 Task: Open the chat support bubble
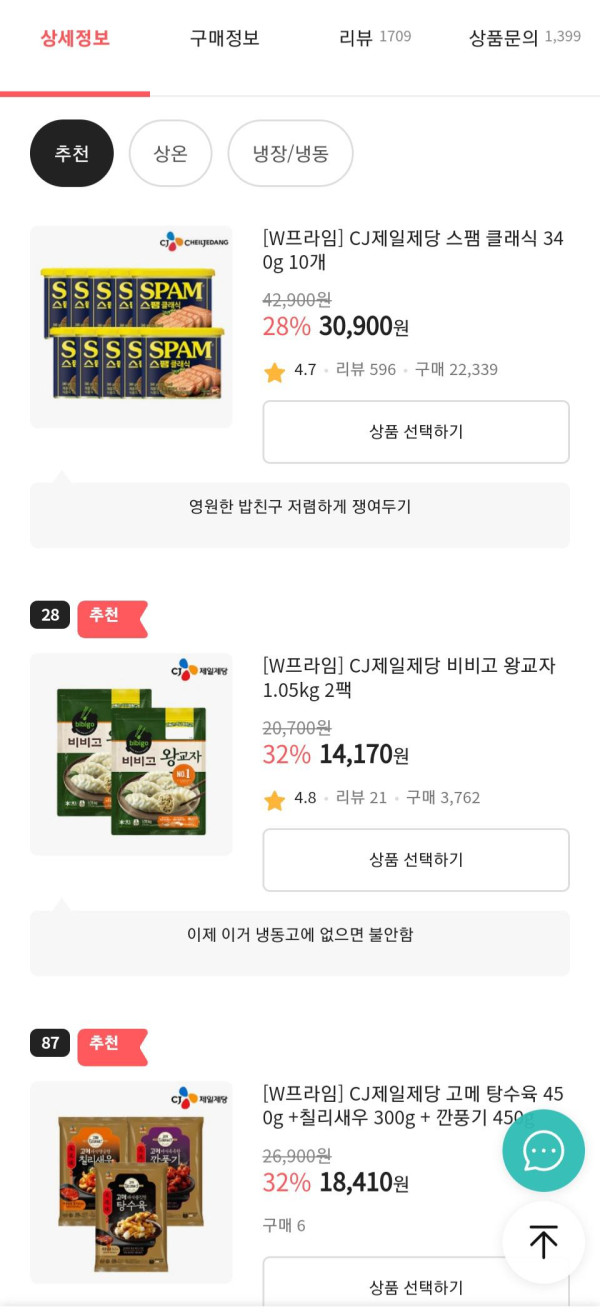tap(543, 1151)
